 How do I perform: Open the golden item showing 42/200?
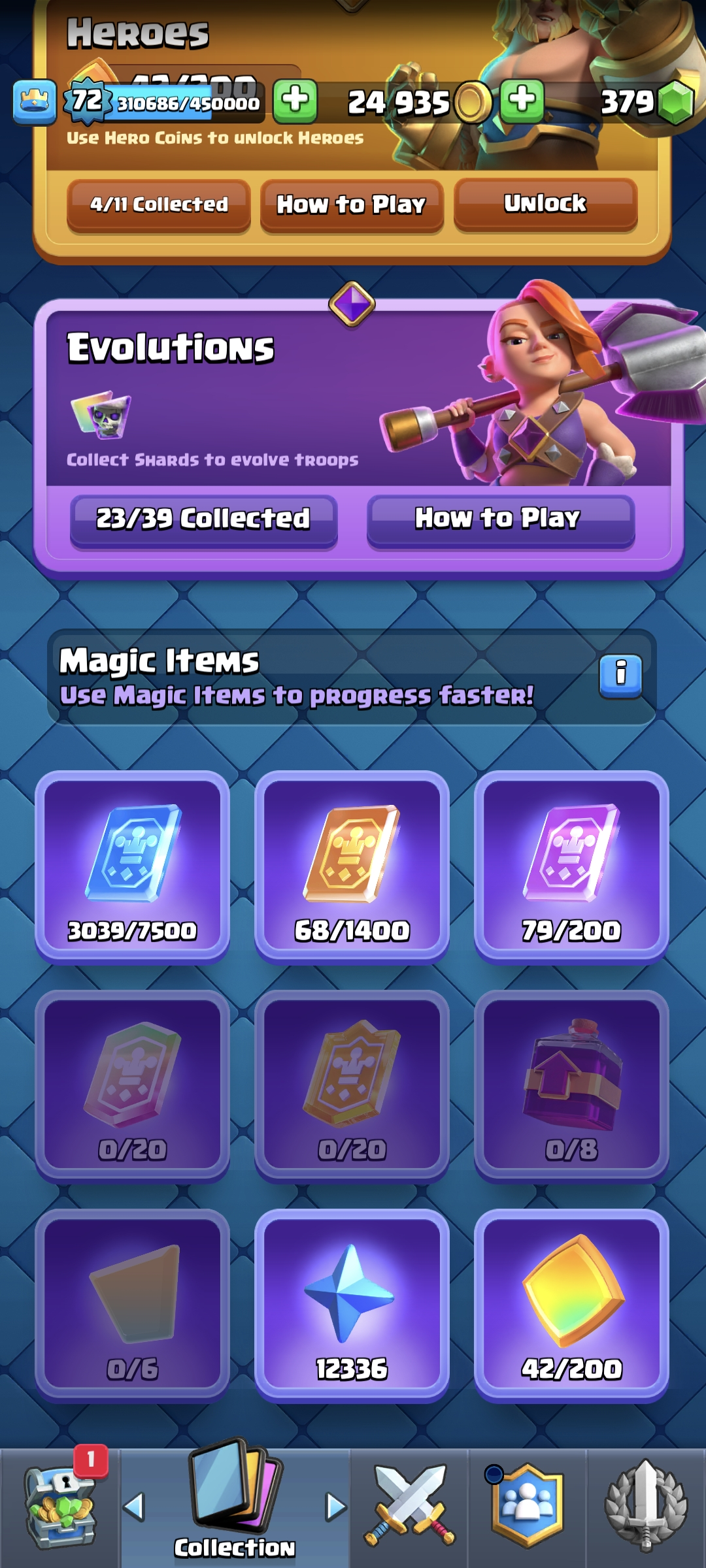pyautogui.click(x=571, y=1305)
